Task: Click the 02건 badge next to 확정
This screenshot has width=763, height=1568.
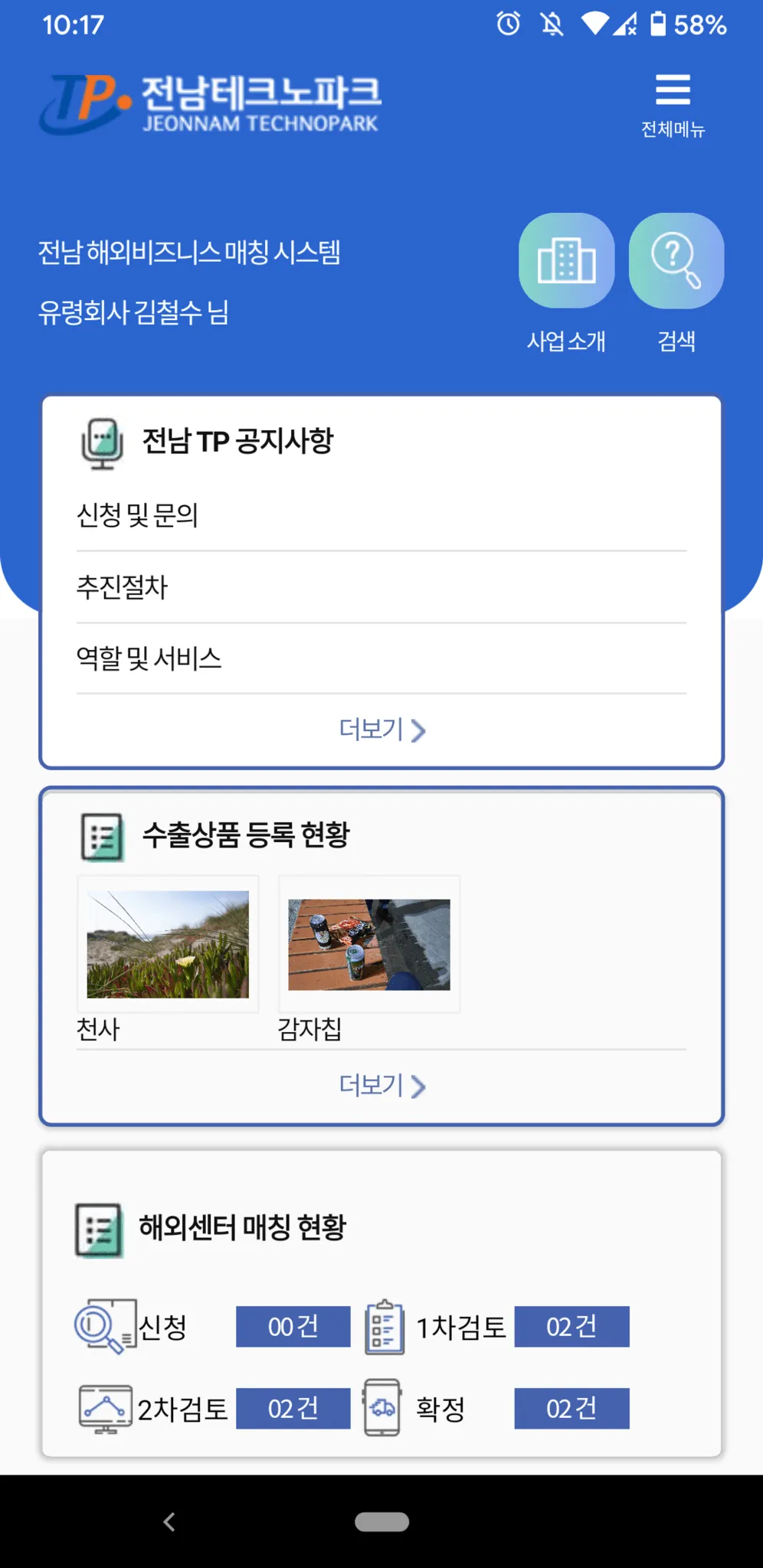Action: point(571,1407)
